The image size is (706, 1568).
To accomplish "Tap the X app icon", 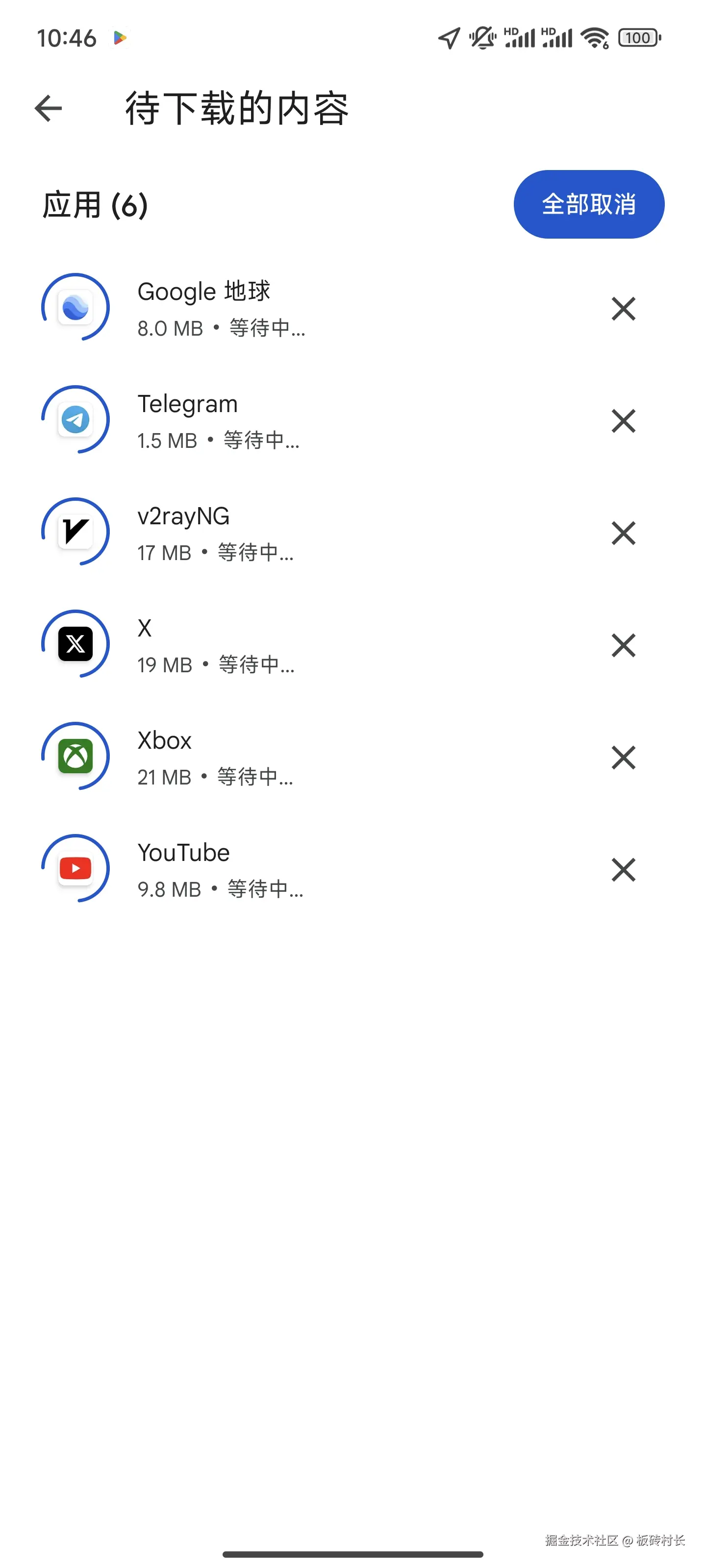I will point(76,644).
